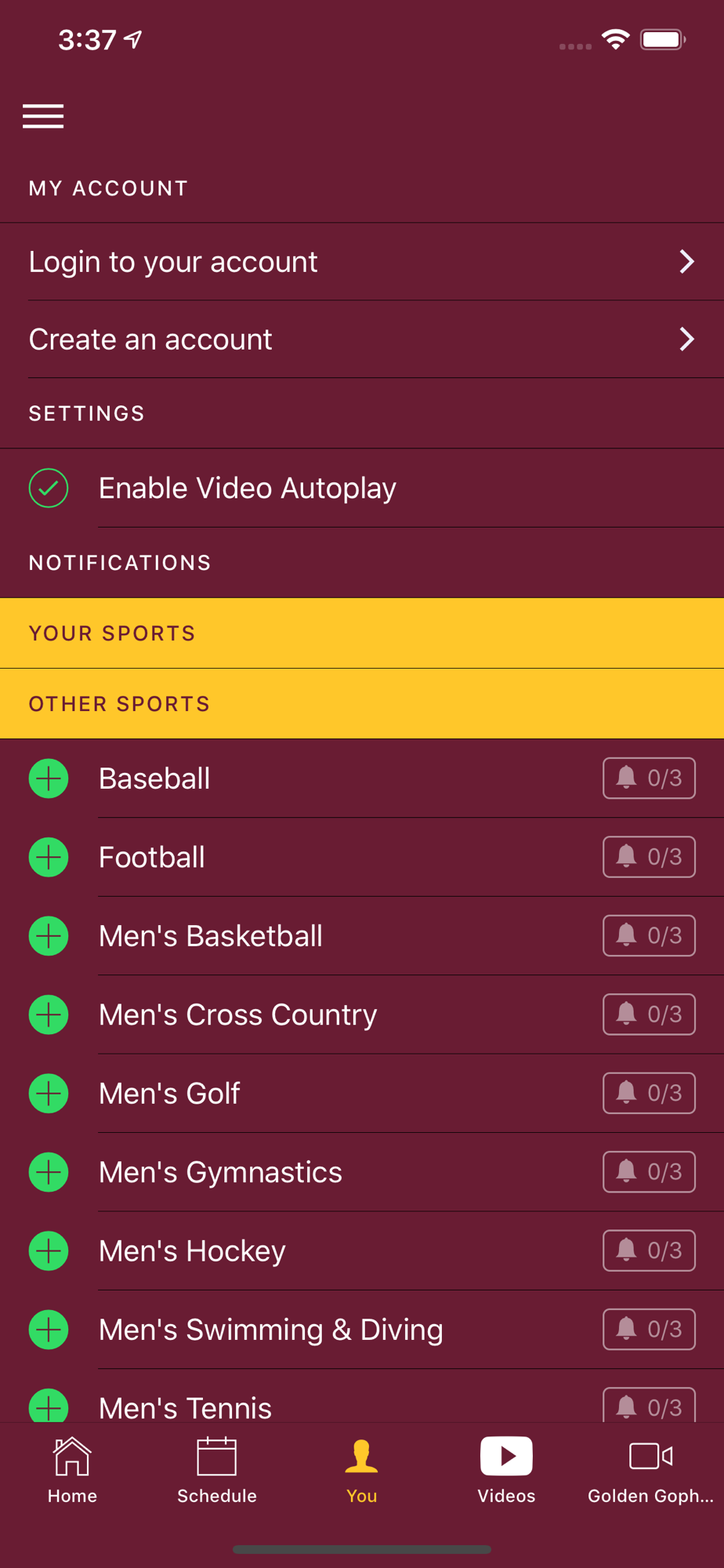The height and width of the screenshot is (1568, 724).
Task: Open Login to your account
Action: (x=362, y=262)
